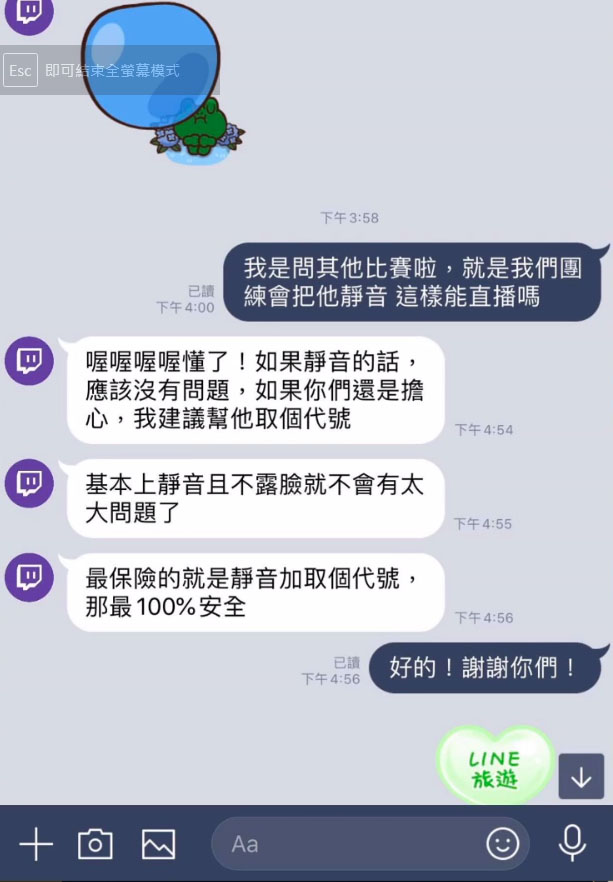Open sender avatar beside 最保險的 message

30,577
